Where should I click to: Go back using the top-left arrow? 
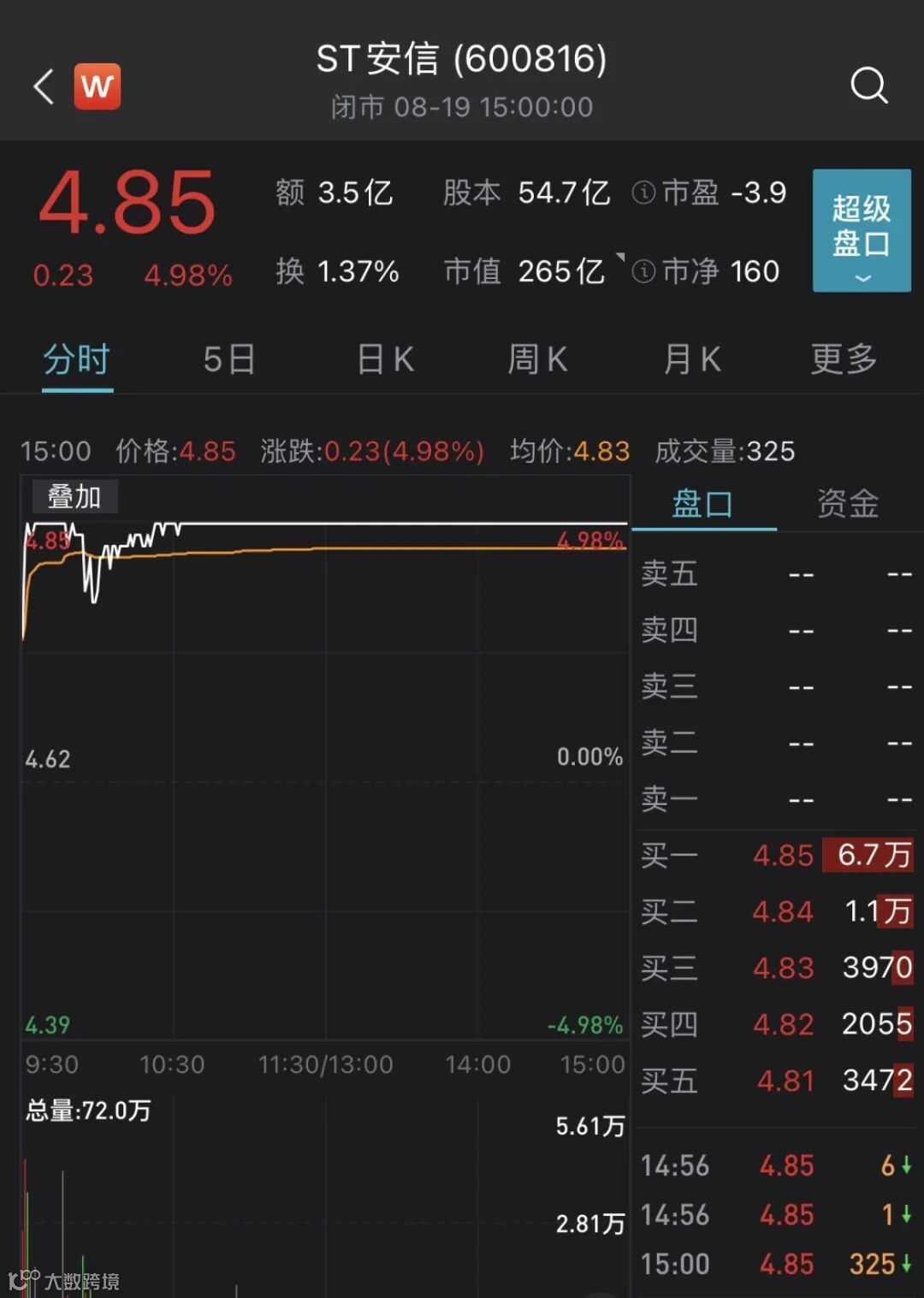point(44,86)
